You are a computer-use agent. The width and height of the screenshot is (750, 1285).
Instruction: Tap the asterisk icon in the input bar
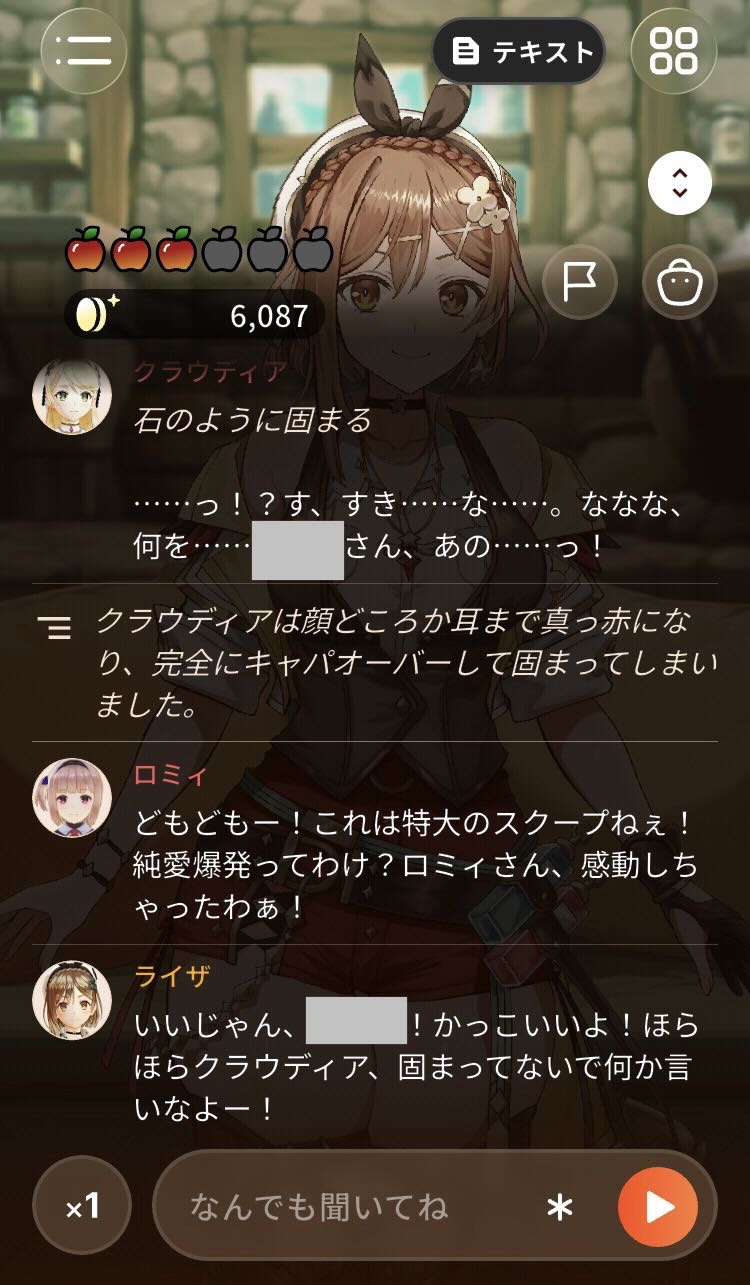coord(560,1208)
